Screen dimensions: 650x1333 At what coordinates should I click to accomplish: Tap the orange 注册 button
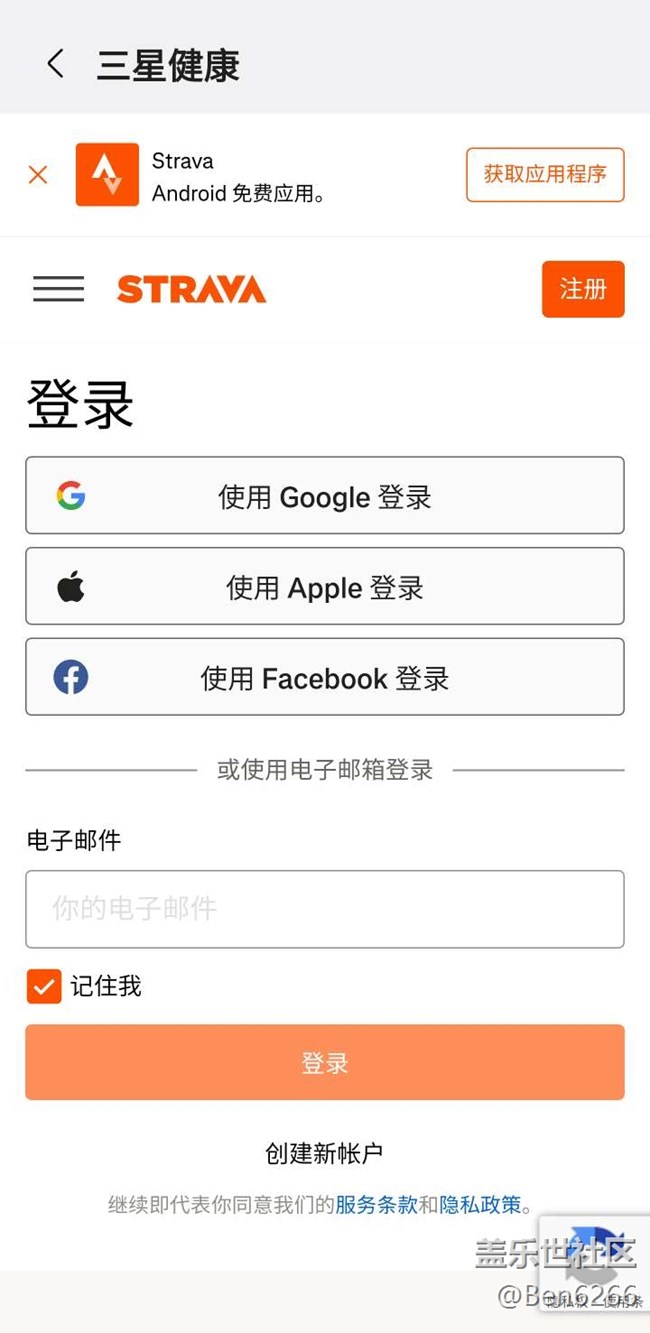point(583,289)
